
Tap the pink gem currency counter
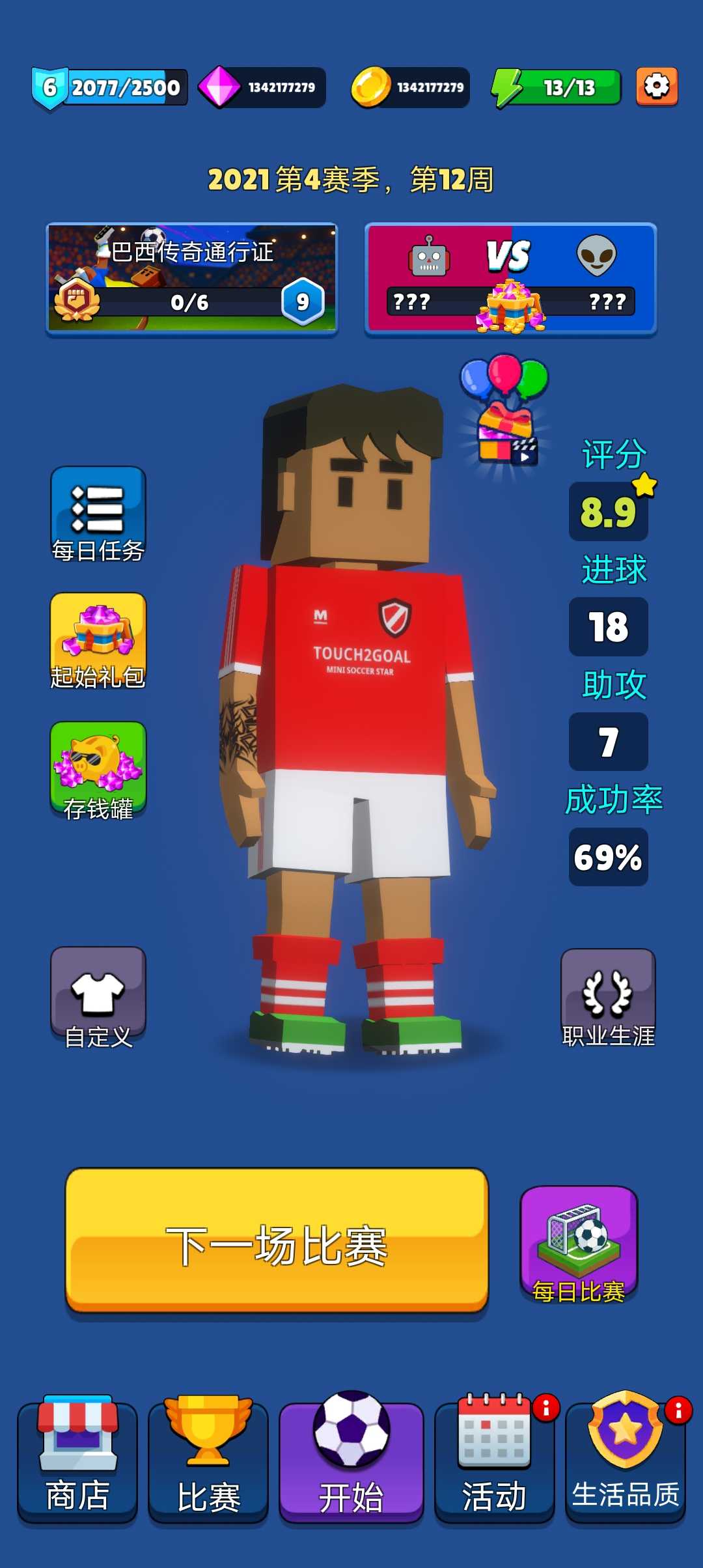pyautogui.click(x=262, y=87)
